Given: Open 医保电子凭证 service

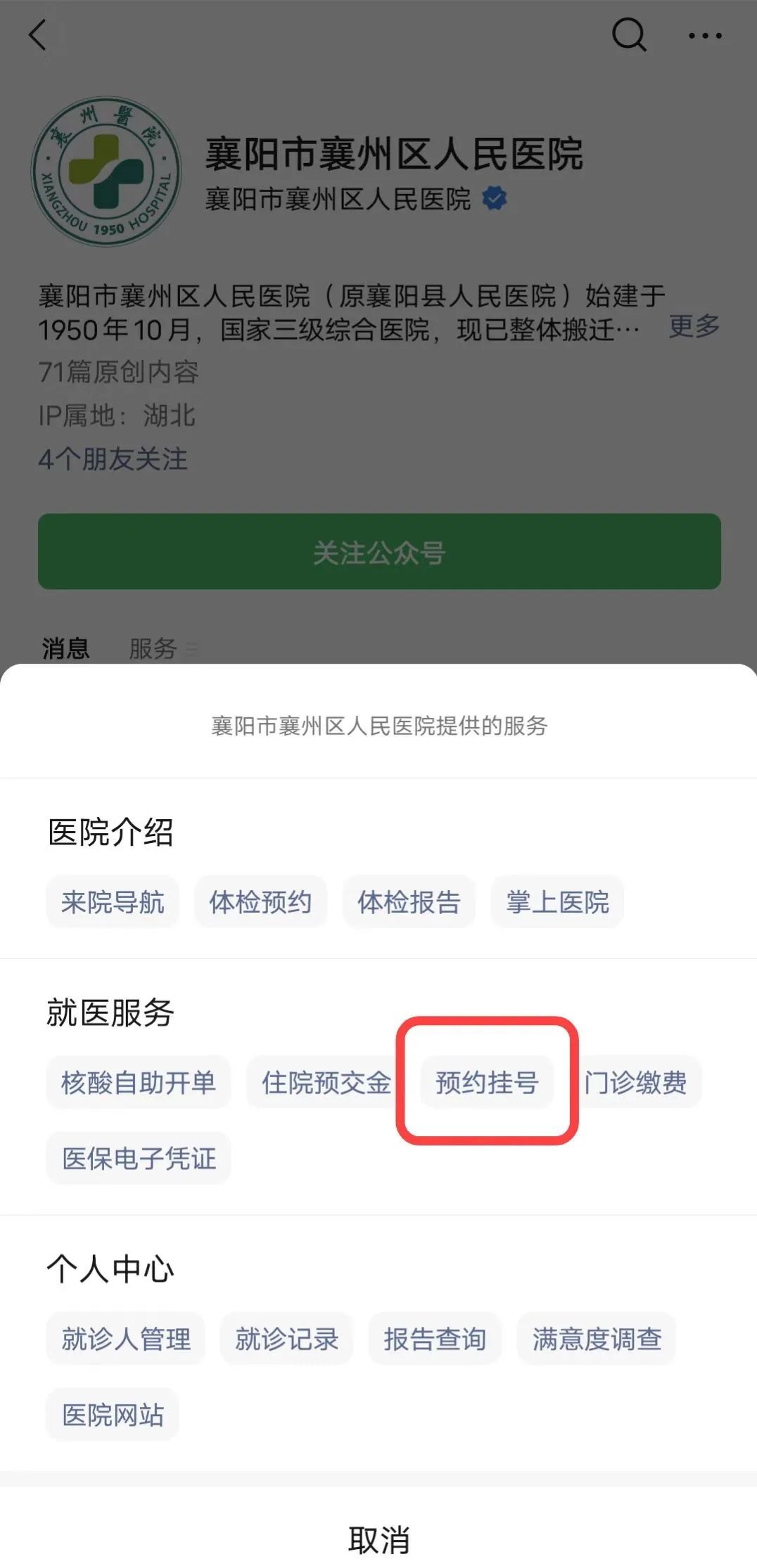Looking at the screenshot, I should pos(139,1158).
